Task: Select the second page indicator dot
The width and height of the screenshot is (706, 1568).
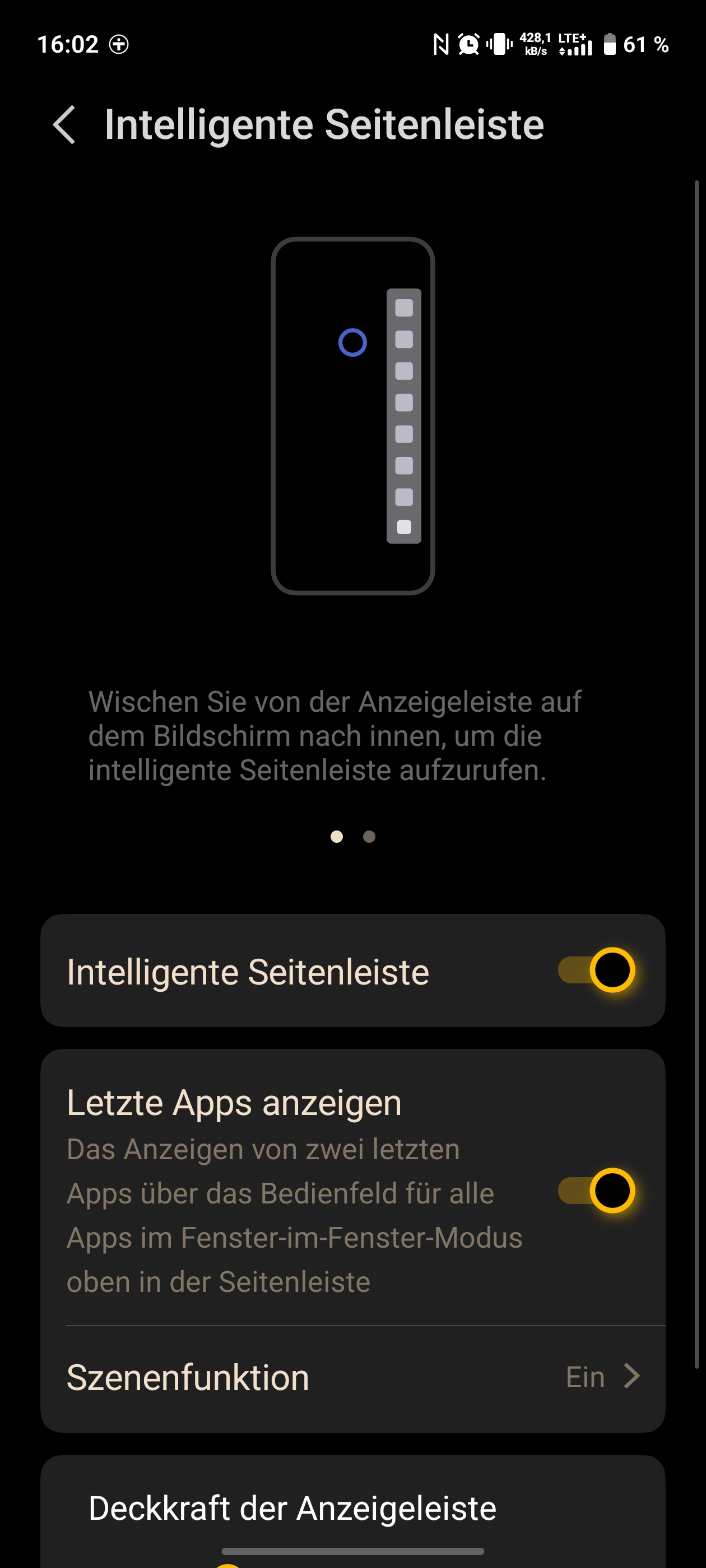Action: [369, 837]
